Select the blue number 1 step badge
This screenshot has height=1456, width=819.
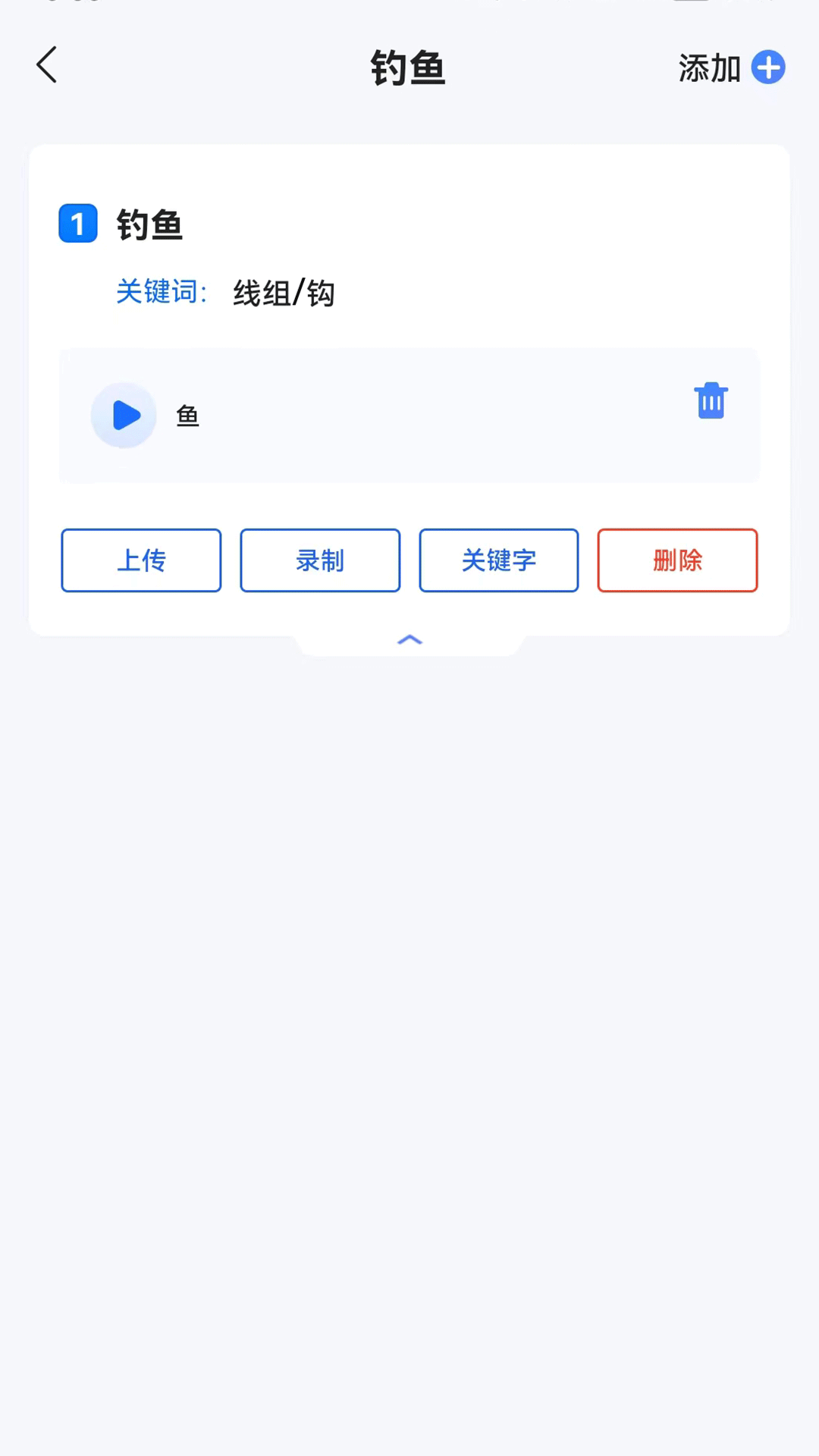(77, 223)
